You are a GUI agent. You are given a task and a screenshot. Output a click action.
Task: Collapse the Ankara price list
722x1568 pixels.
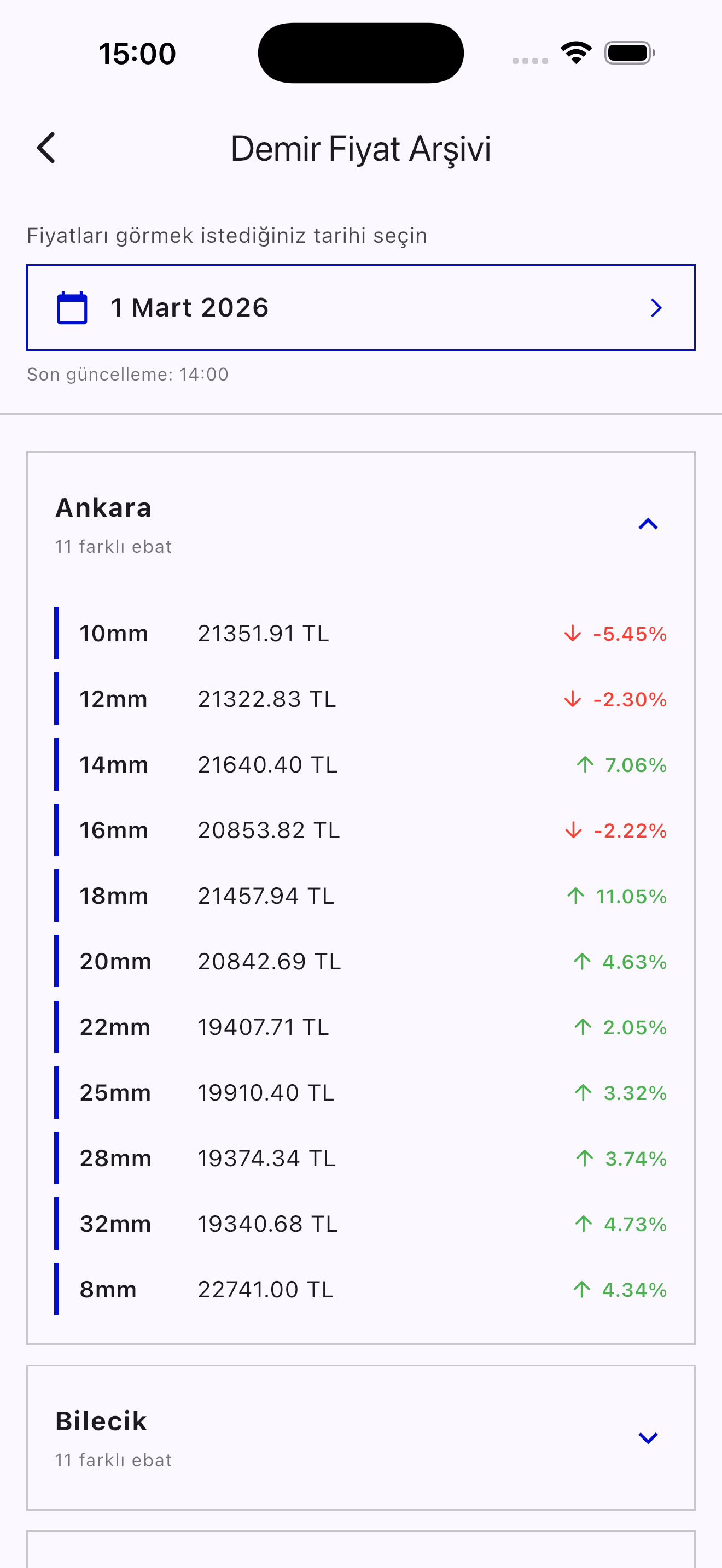coord(648,524)
